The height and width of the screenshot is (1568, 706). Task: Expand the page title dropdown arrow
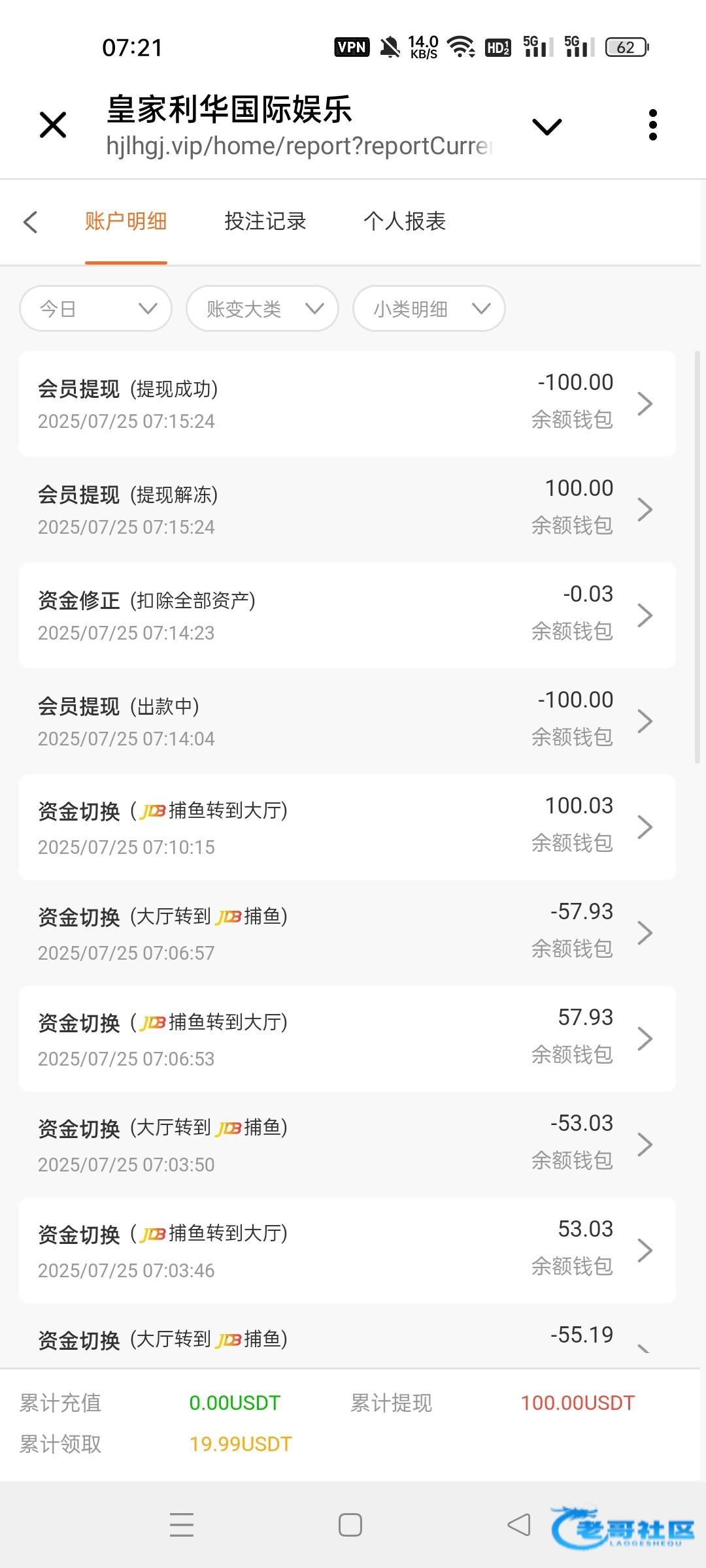tap(547, 126)
